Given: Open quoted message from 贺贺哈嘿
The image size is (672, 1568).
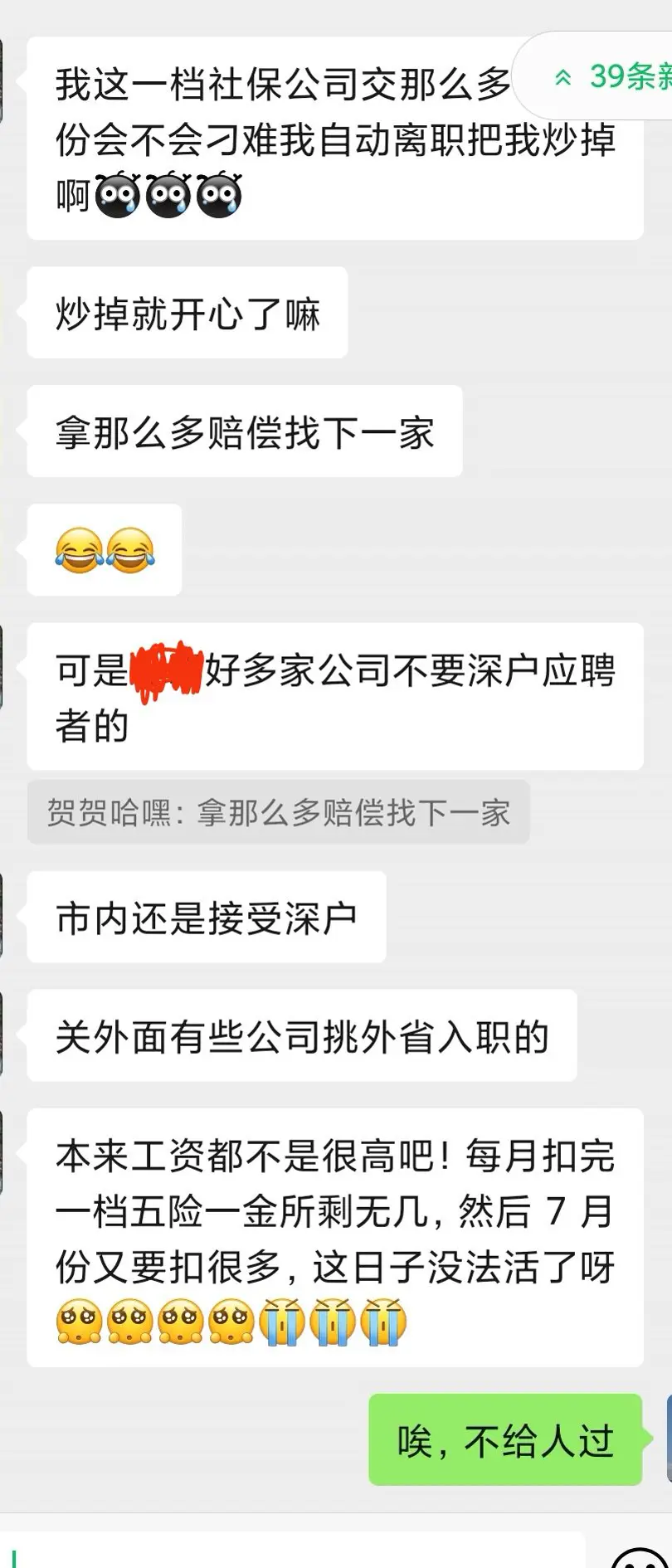Looking at the screenshot, I should tap(278, 812).
